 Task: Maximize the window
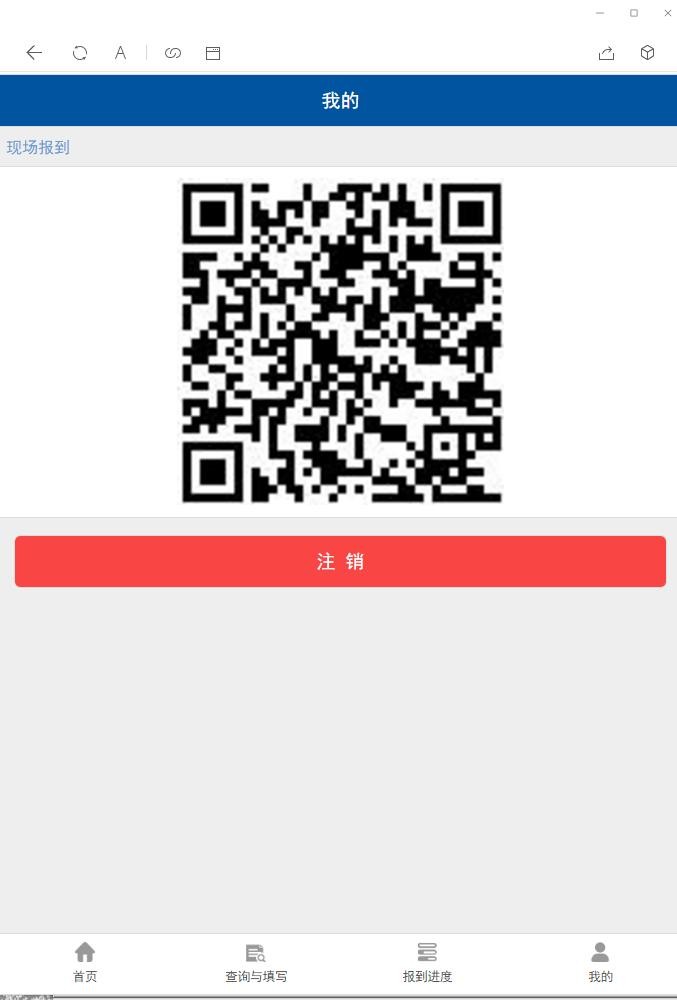click(634, 13)
